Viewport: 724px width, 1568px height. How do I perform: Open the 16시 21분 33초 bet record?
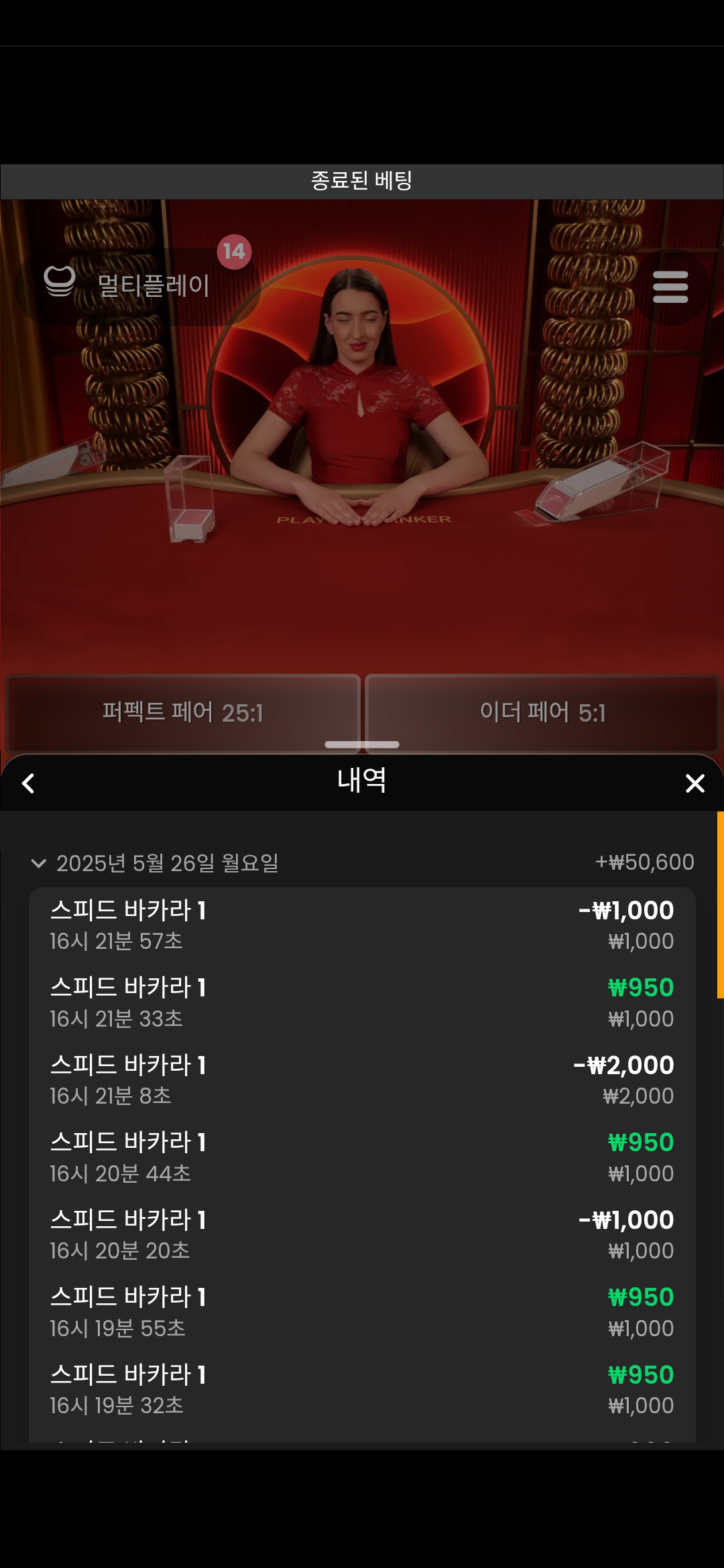[x=362, y=1002]
